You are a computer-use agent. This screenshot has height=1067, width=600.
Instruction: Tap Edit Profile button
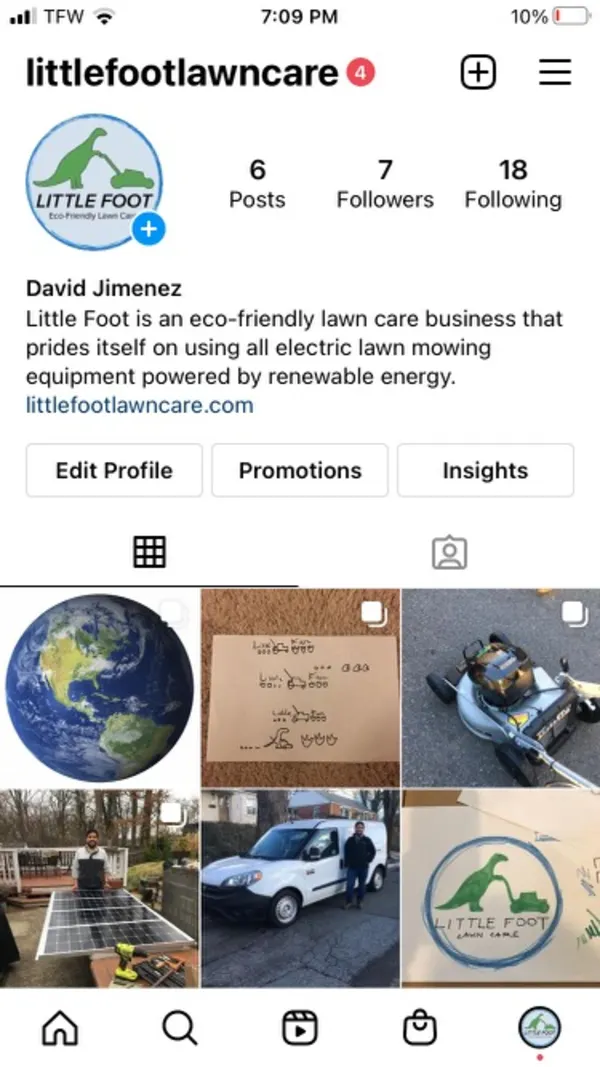[114, 471]
